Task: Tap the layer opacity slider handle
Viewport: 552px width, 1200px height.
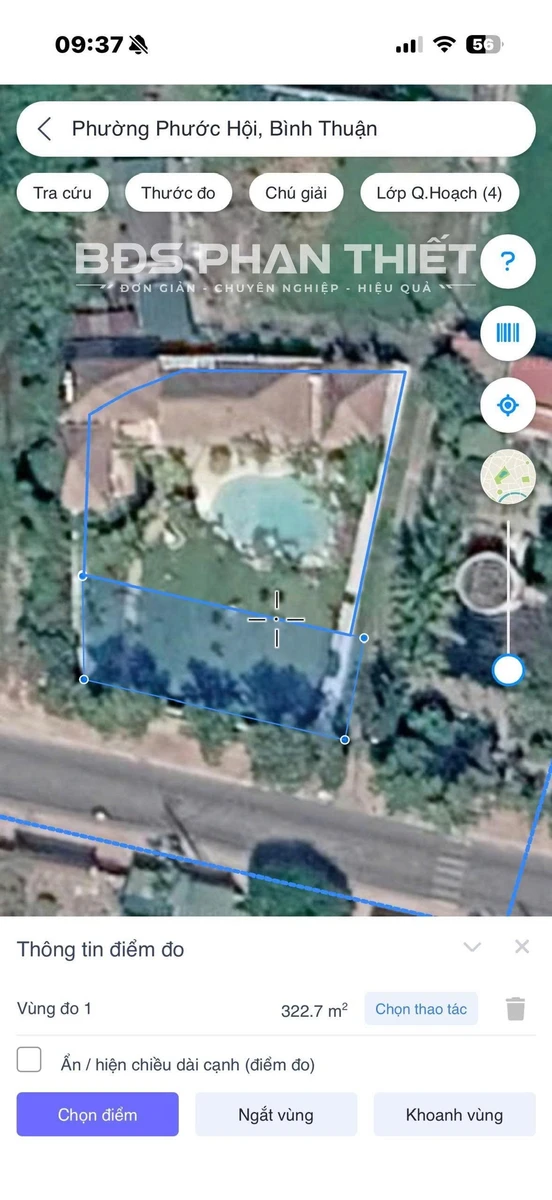Action: 508,670
